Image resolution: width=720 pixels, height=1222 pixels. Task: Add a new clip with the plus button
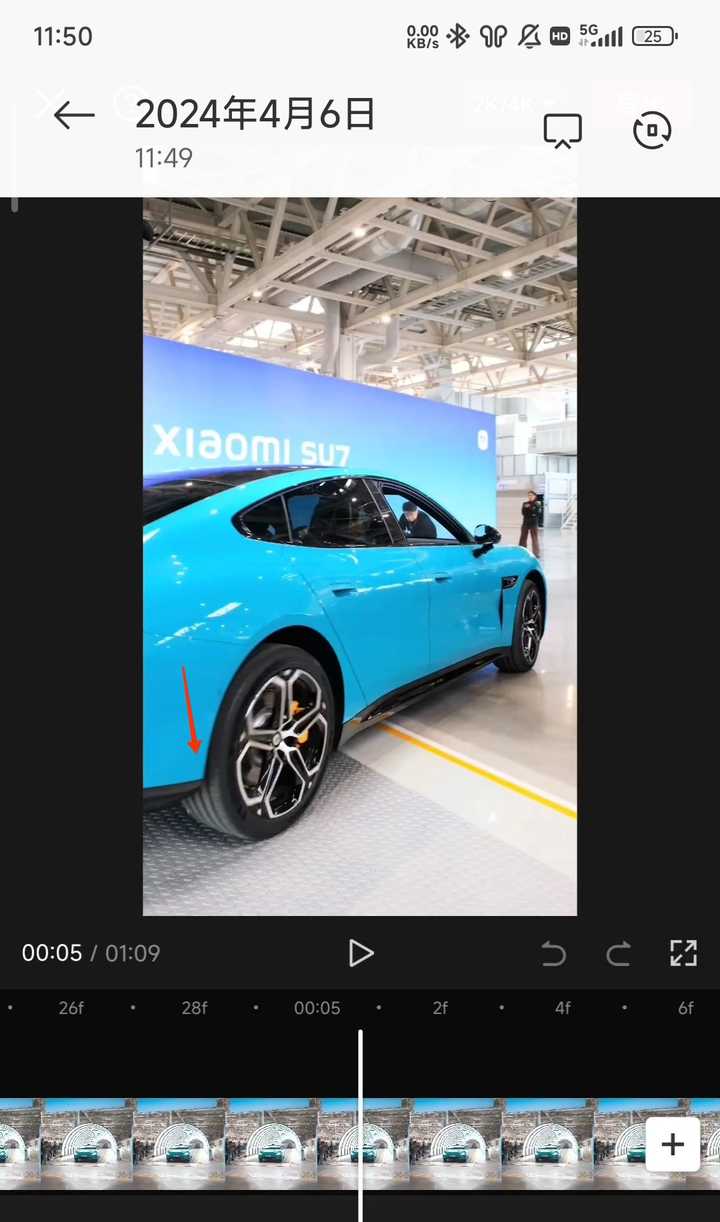[x=672, y=1144]
